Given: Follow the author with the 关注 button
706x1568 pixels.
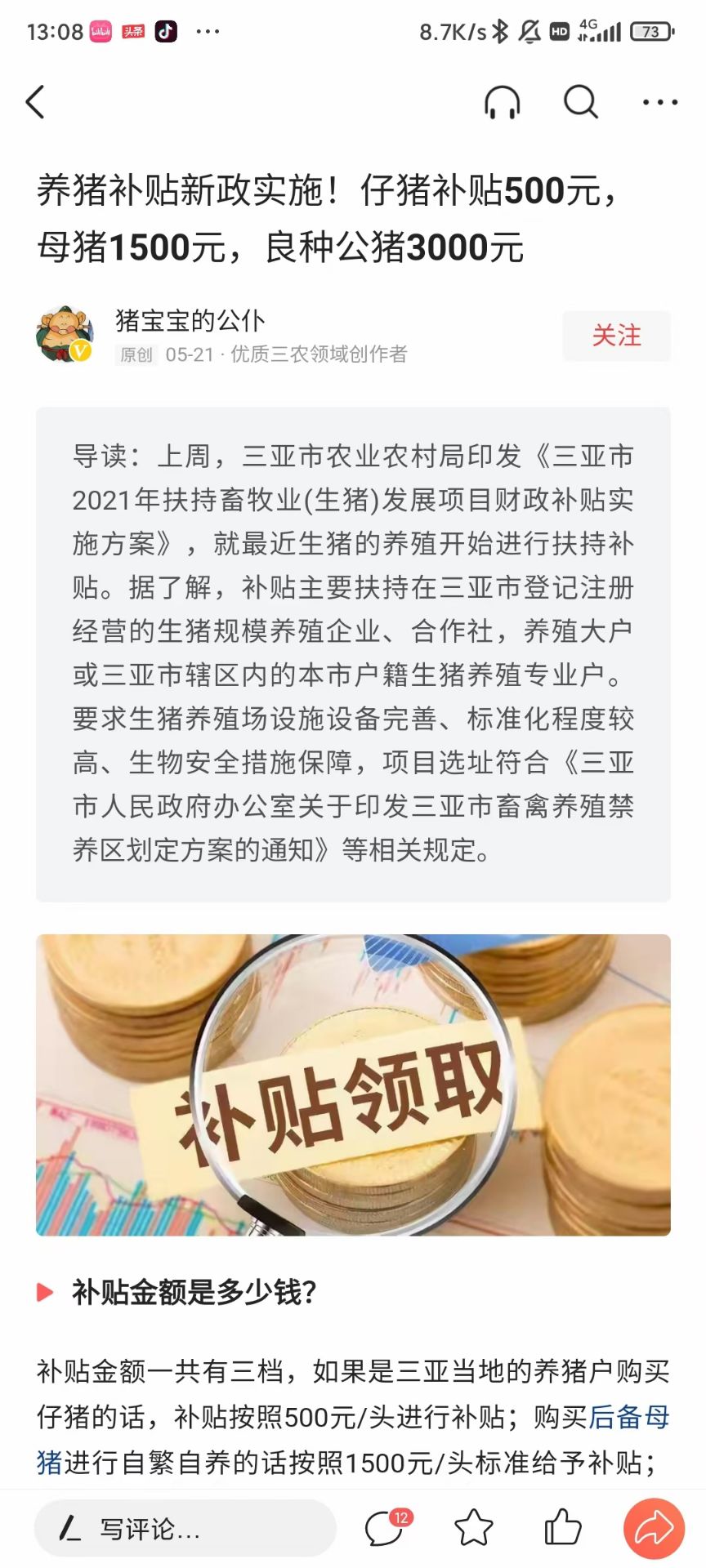Looking at the screenshot, I should pyautogui.click(x=616, y=336).
